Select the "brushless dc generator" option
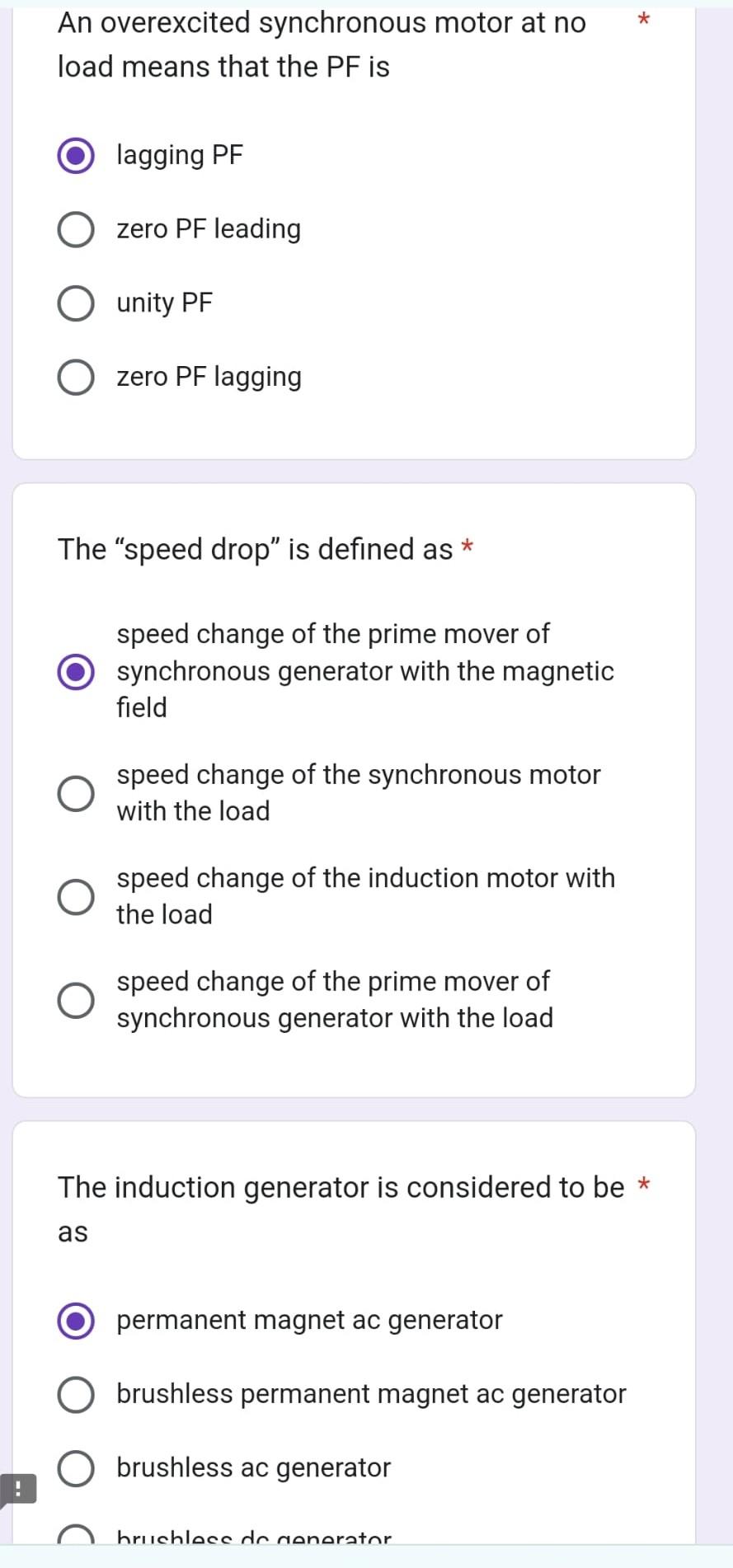Screen dimensions: 733x1568 click(75, 1535)
